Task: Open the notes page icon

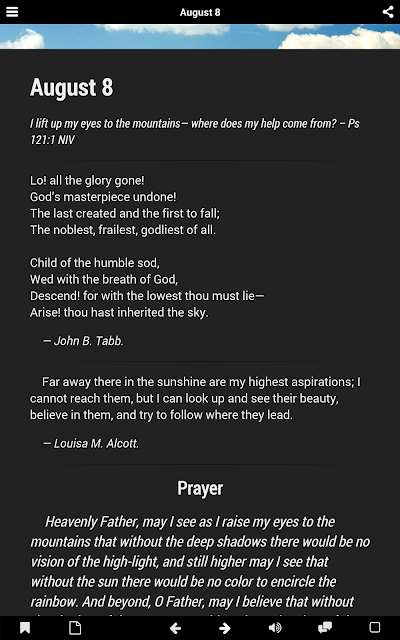Action: (x=75, y=628)
